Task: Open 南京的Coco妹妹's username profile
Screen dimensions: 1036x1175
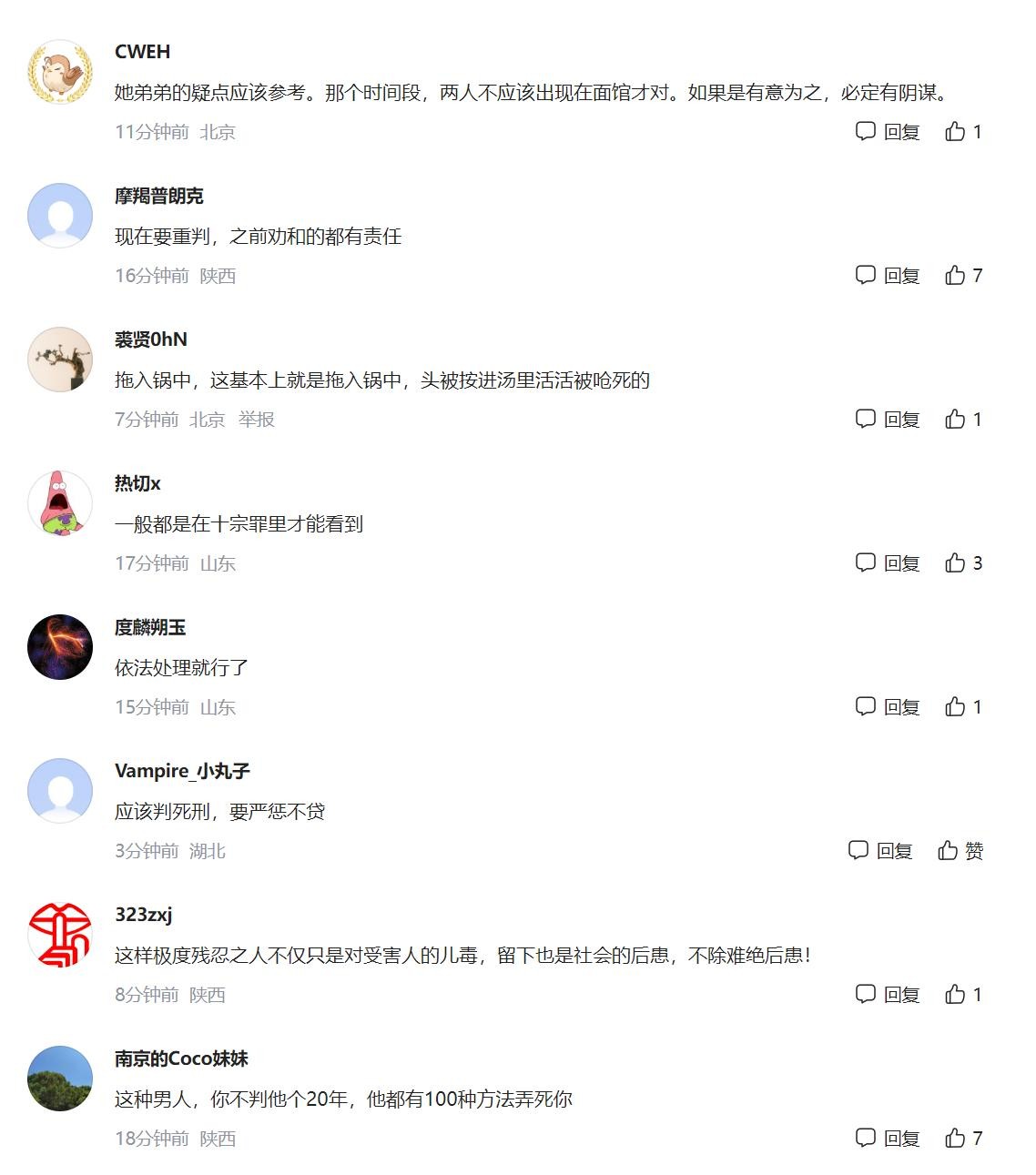Action: click(x=181, y=1059)
